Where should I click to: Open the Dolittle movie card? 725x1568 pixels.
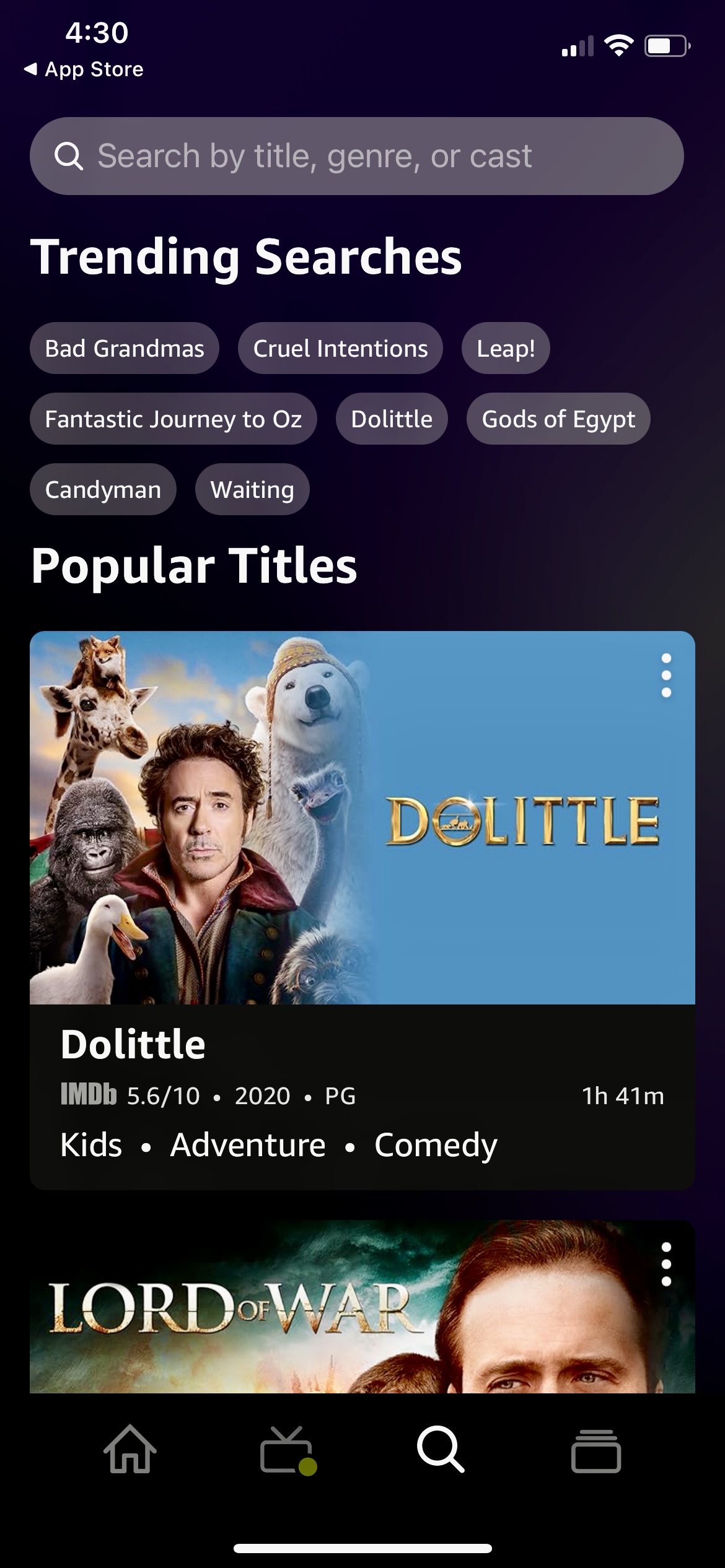[x=362, y=910]
